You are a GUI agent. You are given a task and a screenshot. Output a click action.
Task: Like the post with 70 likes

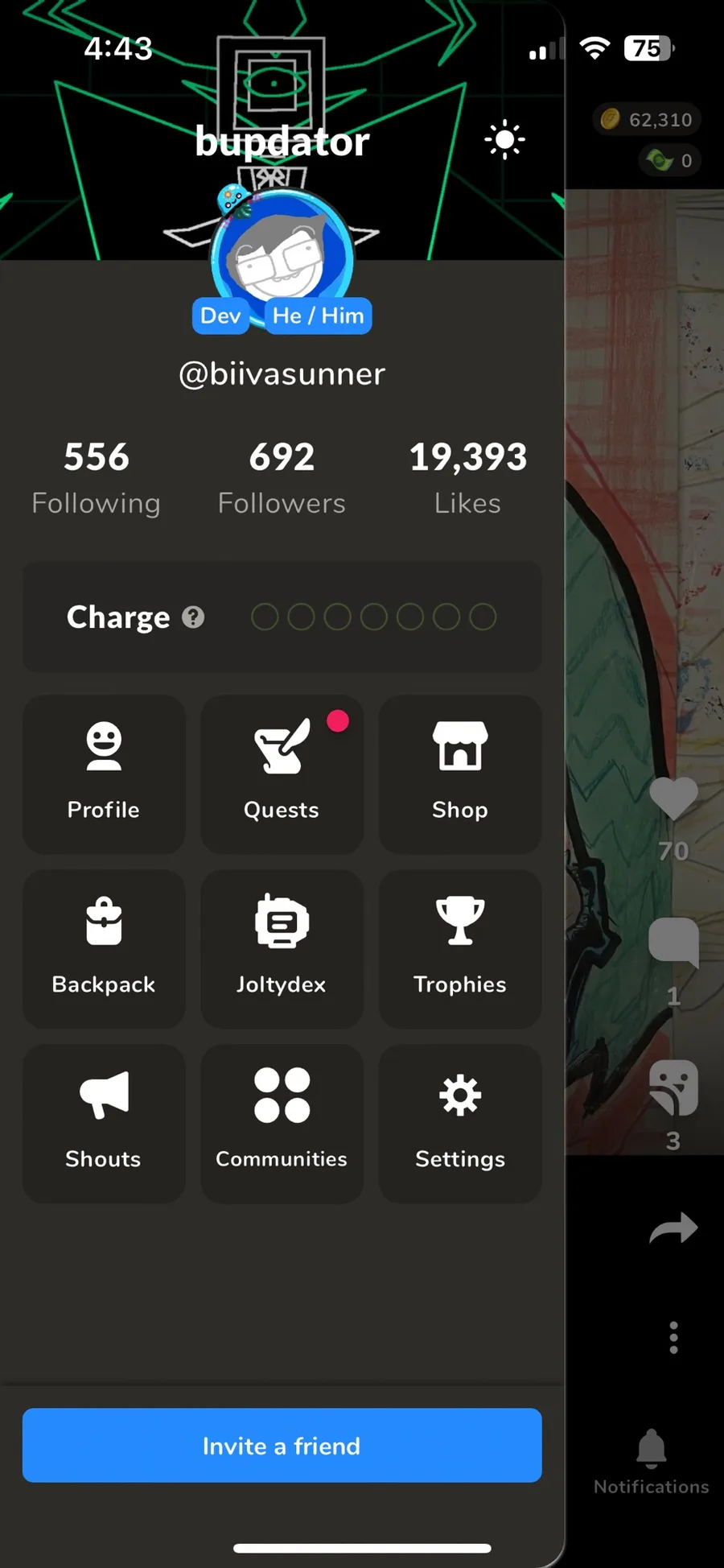coord(673,798)
